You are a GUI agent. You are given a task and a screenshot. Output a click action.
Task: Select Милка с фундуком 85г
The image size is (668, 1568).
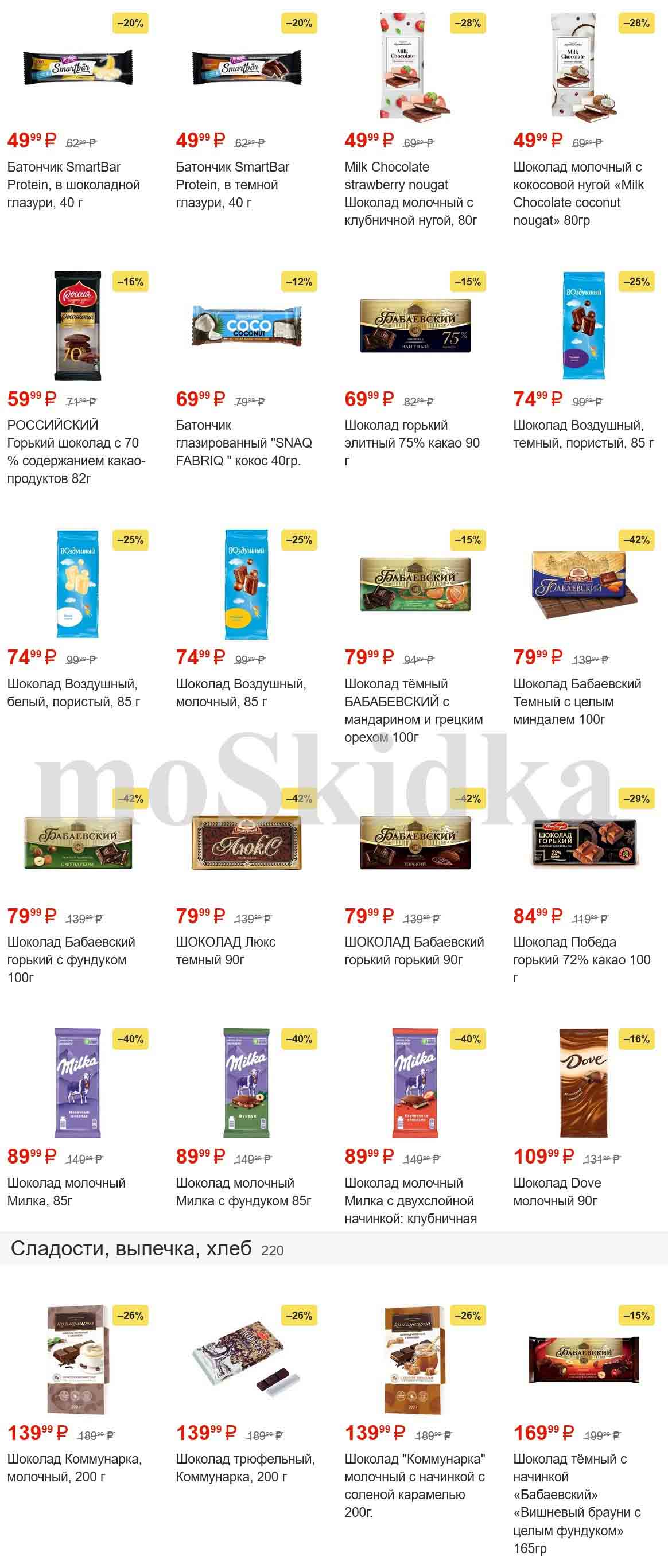point(246,1083)
